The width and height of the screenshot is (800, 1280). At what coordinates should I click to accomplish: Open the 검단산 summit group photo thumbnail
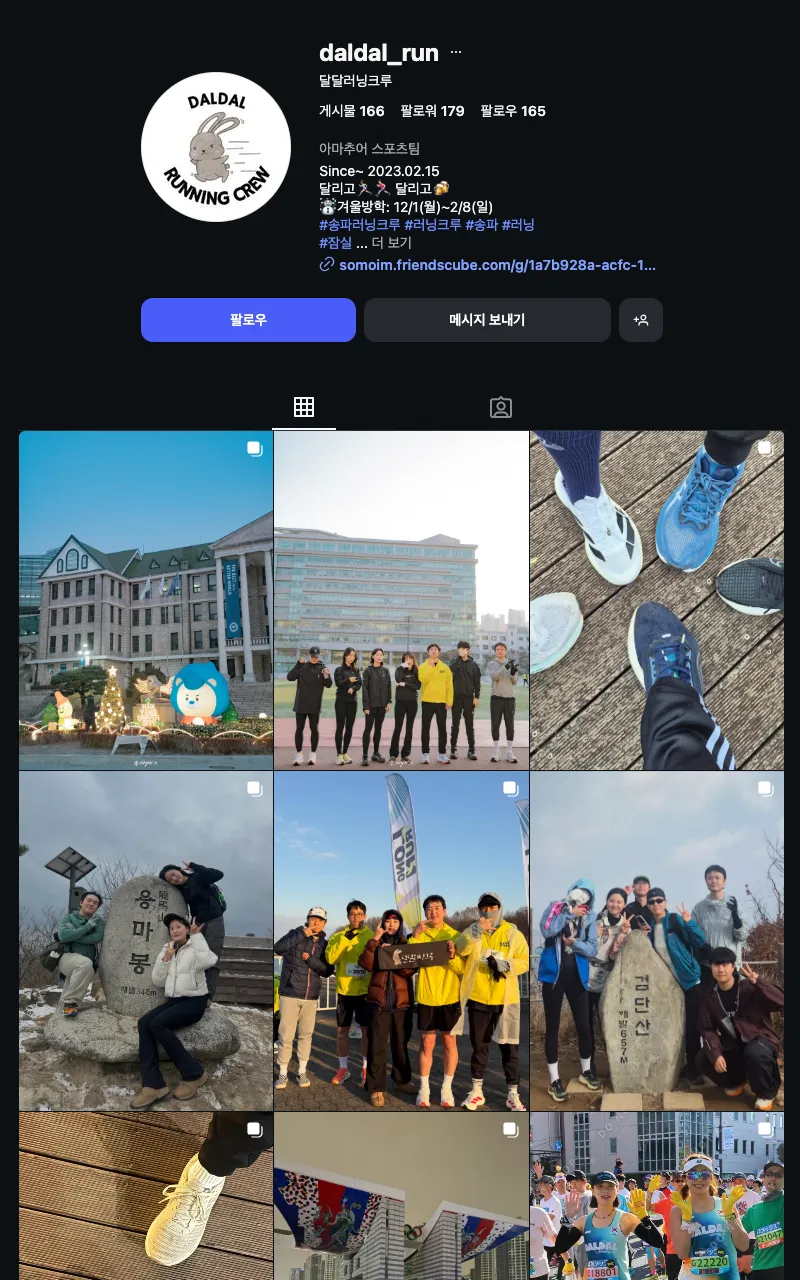[x=656, y=940]
